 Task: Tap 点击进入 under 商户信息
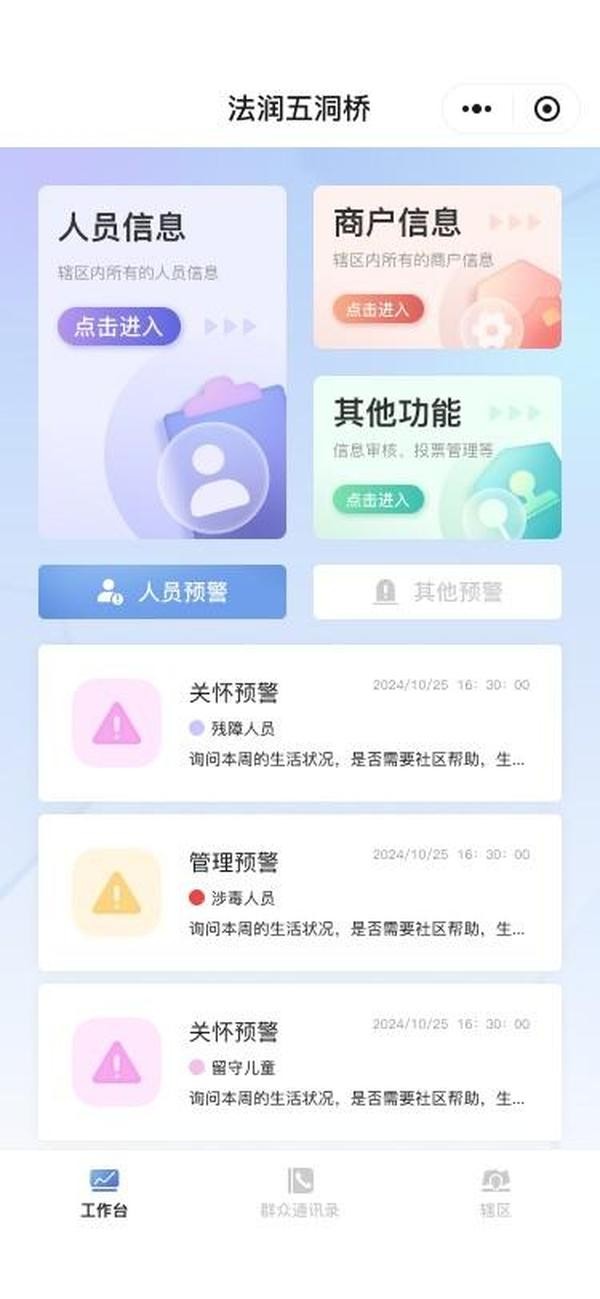378,309
